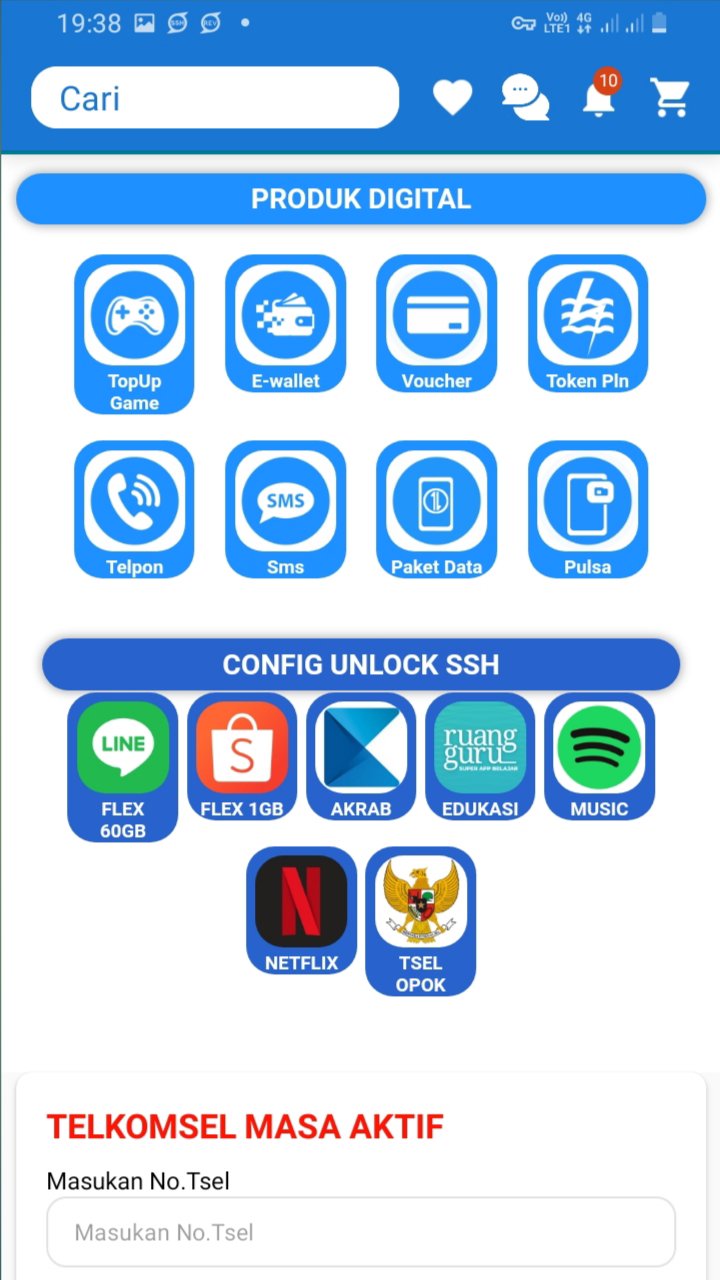Image resolution: width=720 pixels, height=1280 pixels.
Task: Open the ruangguru EDUKASI config
Action: click(480, 750)
